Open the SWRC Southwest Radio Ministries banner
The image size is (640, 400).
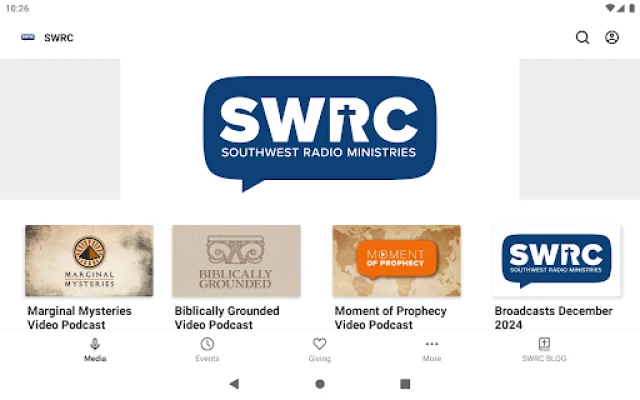pos(320,129)
